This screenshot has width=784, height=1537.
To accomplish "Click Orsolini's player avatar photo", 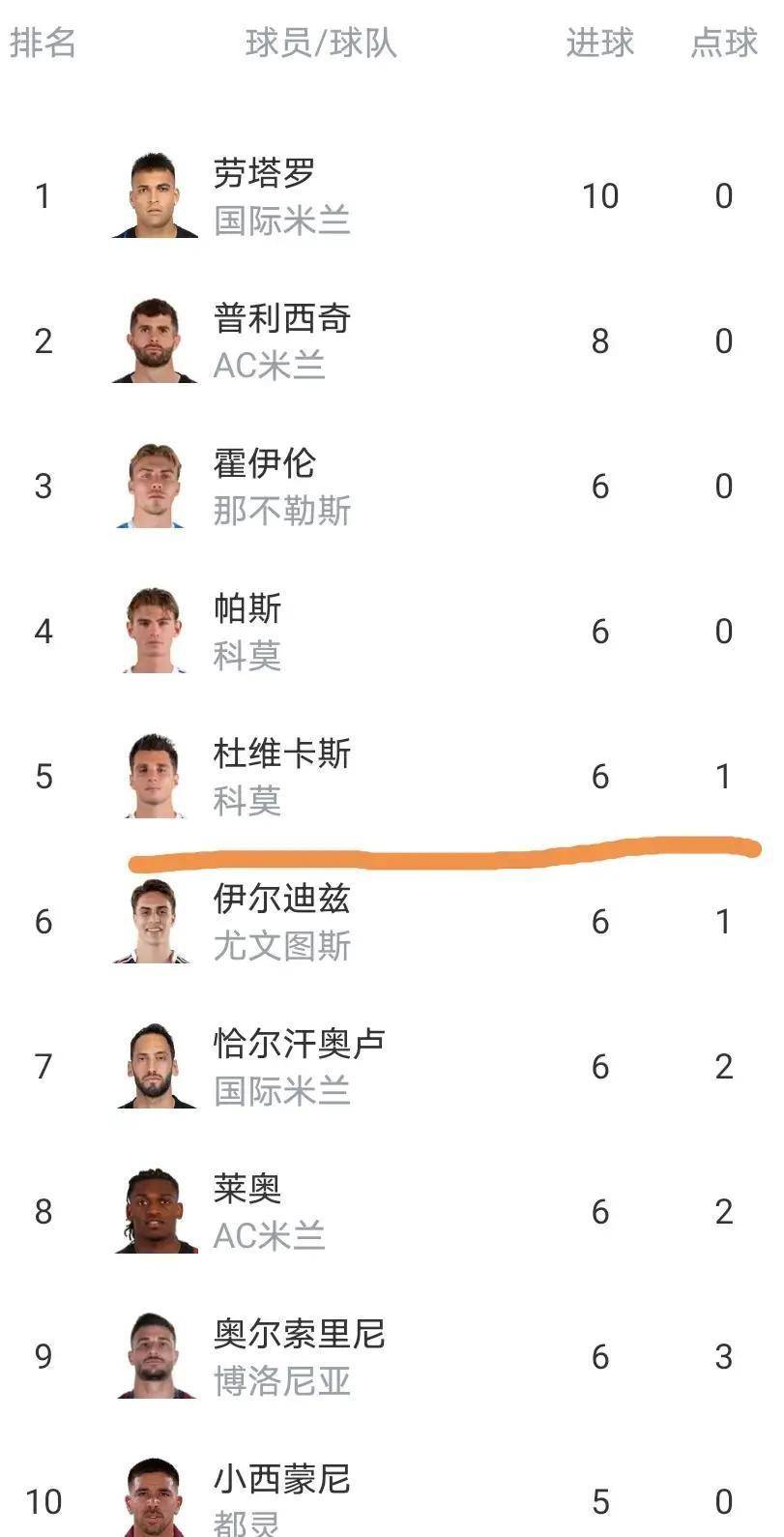I will coord(155,1355).
